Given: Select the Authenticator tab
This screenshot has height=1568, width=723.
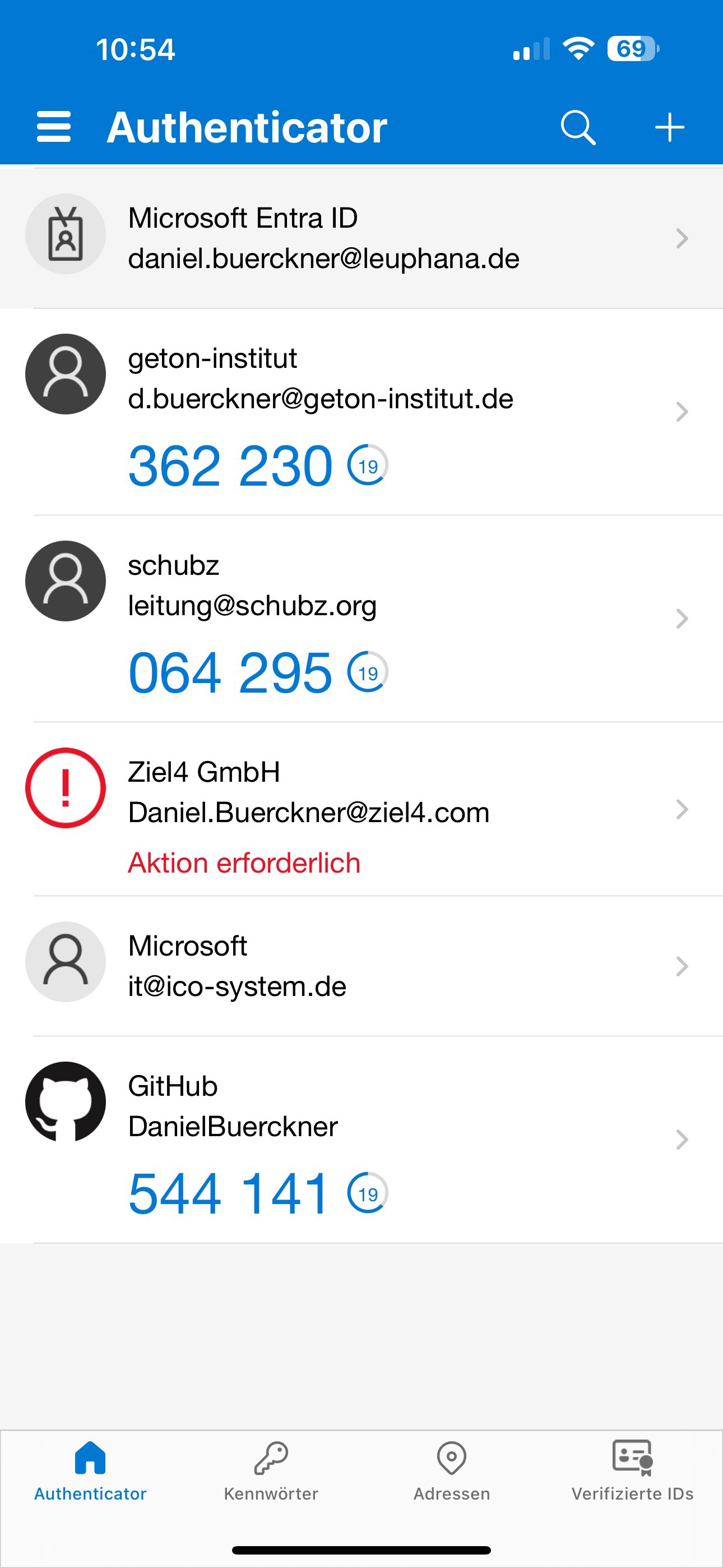Looking at the screenshot, I should click(x=90, y=1470).
